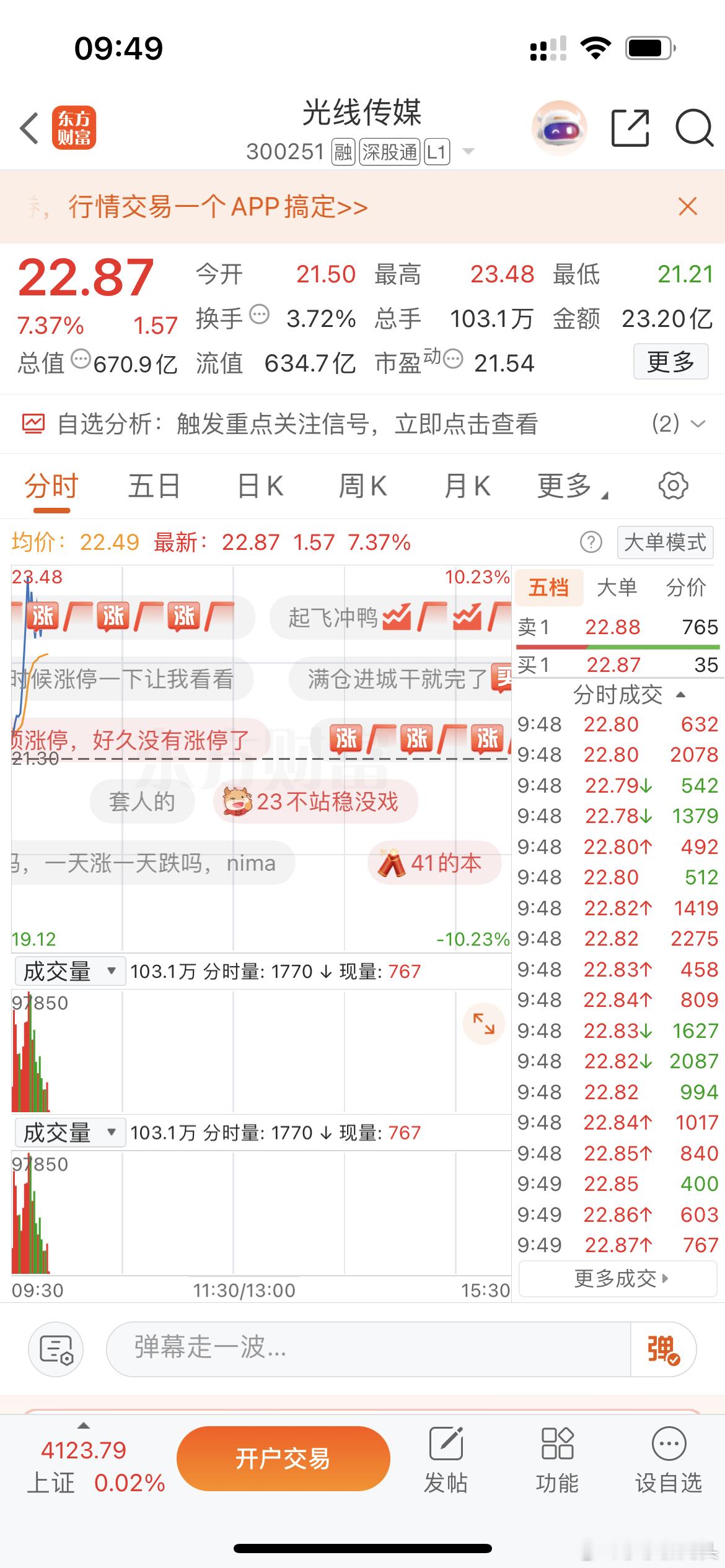Toggle 大单模式 mode on the chart
This screenshot has height=1568, width=725.
point(664,542)
